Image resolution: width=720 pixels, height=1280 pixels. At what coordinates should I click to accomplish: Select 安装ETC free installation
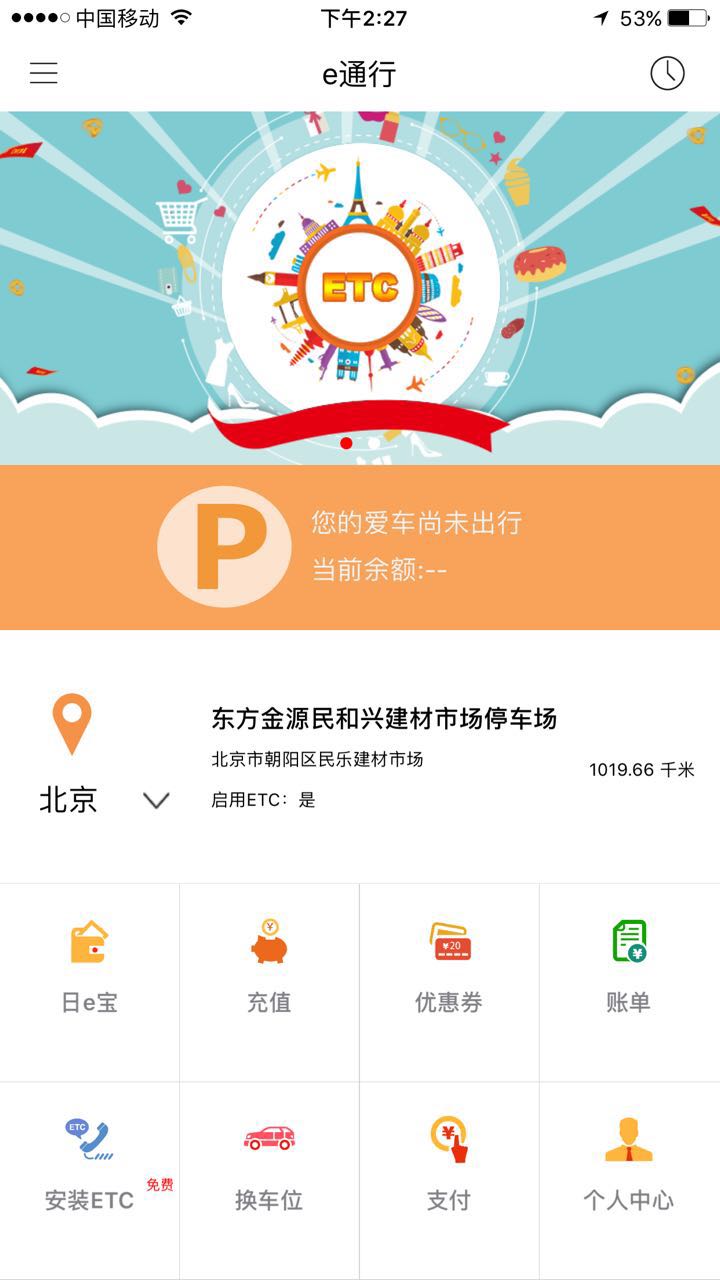pyautogui.click(x=90, y=1164)
